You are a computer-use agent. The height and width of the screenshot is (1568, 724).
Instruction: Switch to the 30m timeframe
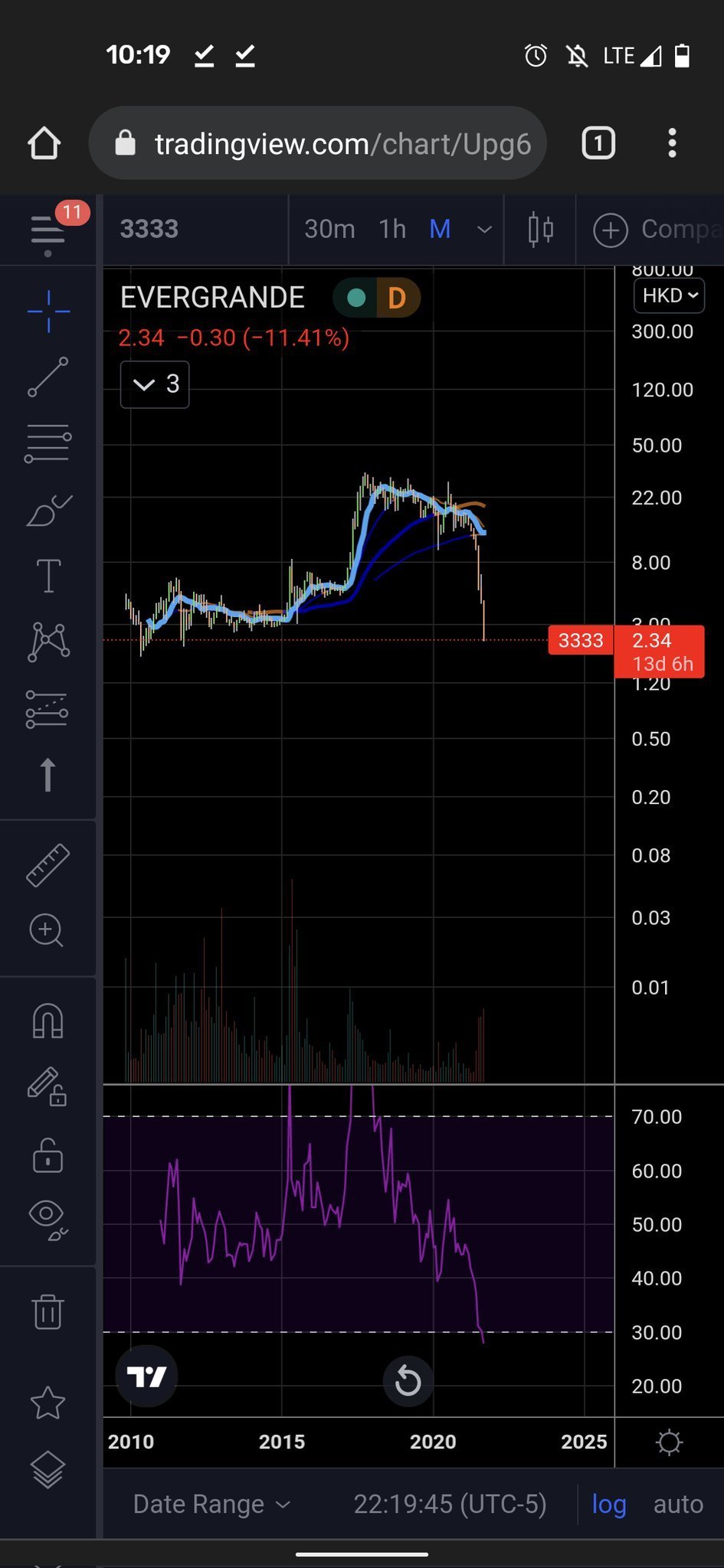point(329,229)
